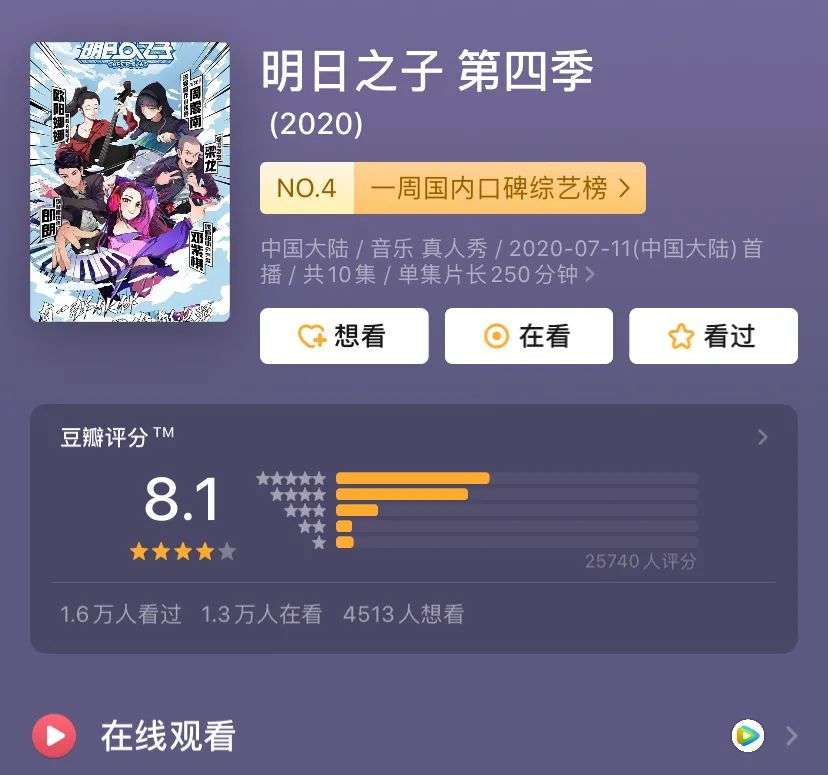The width and height of the screenshot is (828, 775).
Task: Open 在线观看 to watch online
Action: pyautogui.click(x=414, y=737)
